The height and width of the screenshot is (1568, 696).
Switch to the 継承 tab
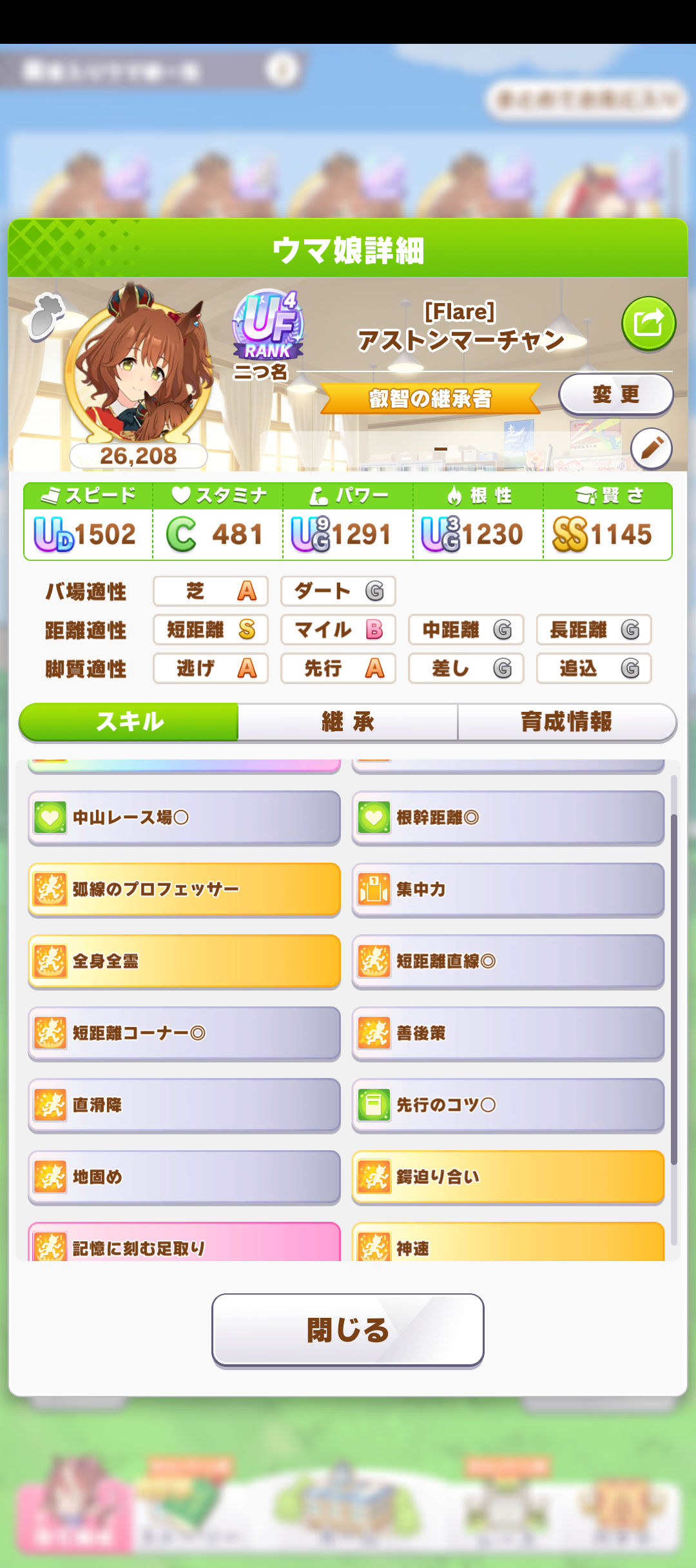coord(348,721)
